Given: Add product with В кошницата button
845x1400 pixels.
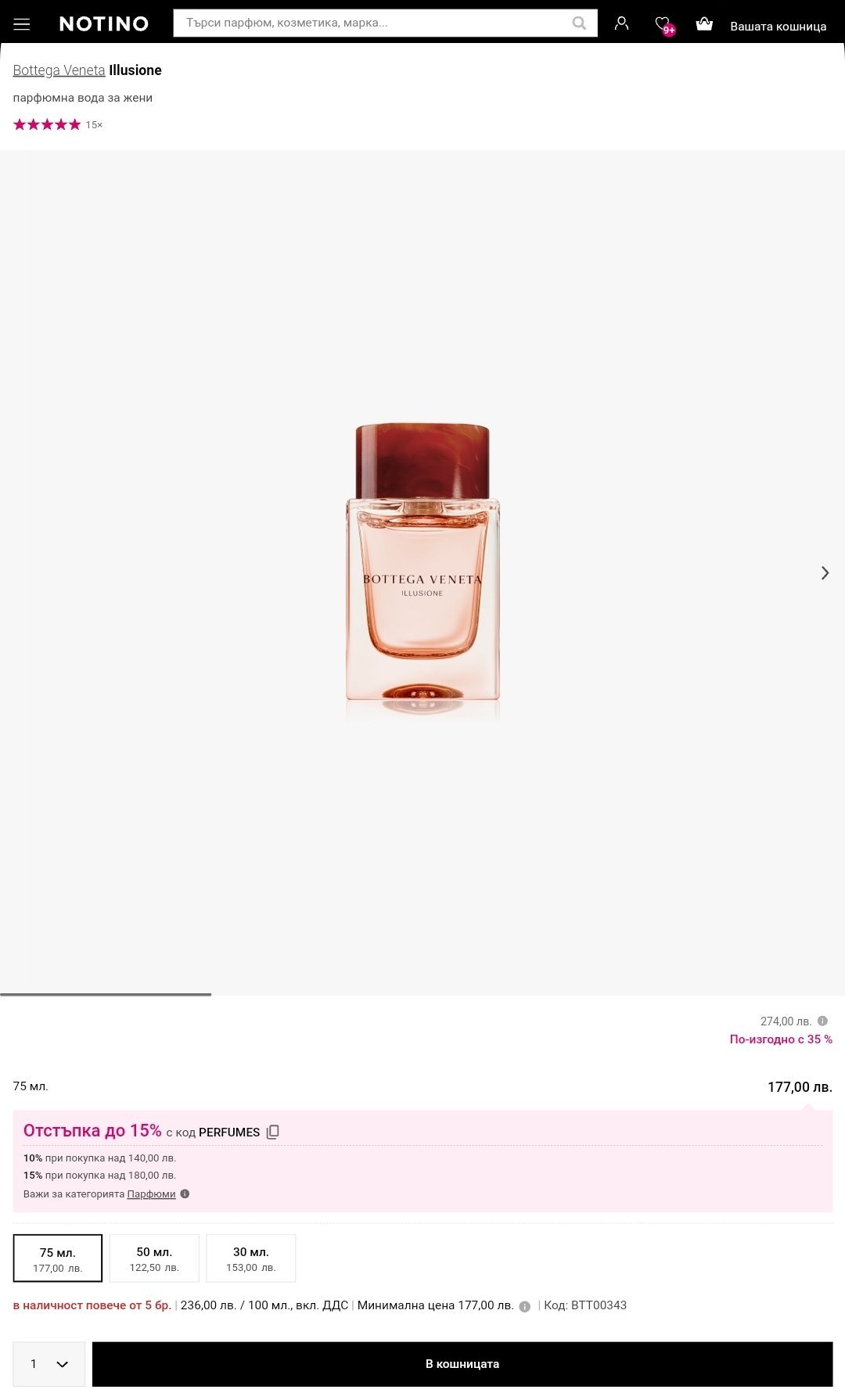Looking at the screenshot, I should pyautogui.click(x=462, y=1364).
